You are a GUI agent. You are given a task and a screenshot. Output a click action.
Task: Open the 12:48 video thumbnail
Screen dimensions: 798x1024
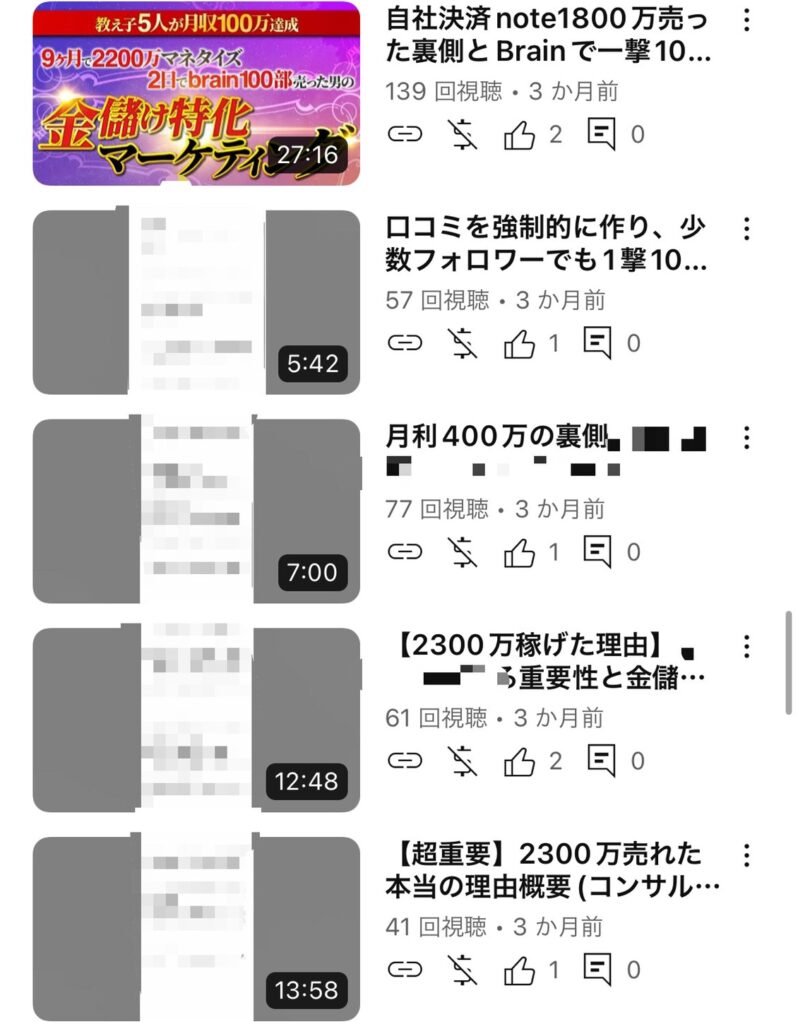[196, 719]
